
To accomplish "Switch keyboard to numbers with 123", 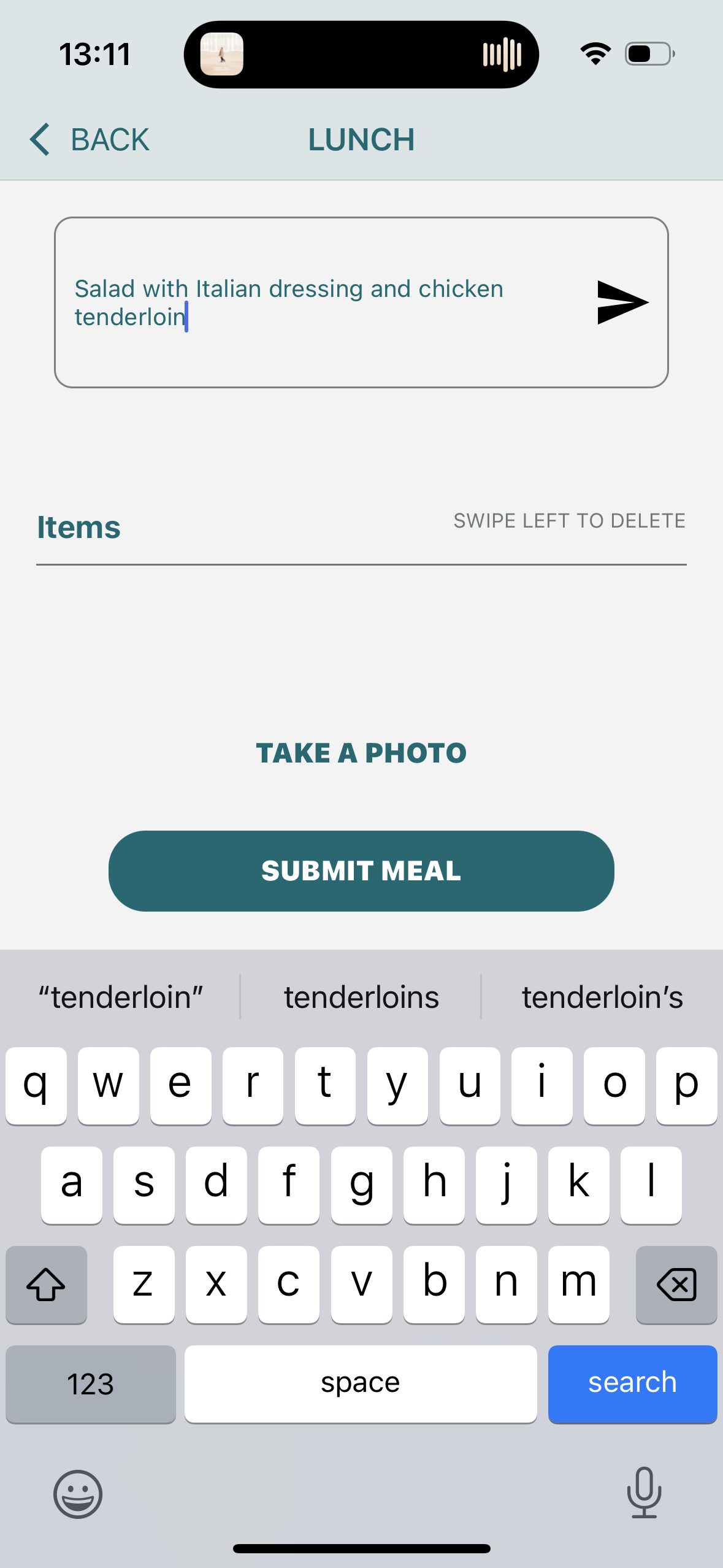I will pos(91,1383).
